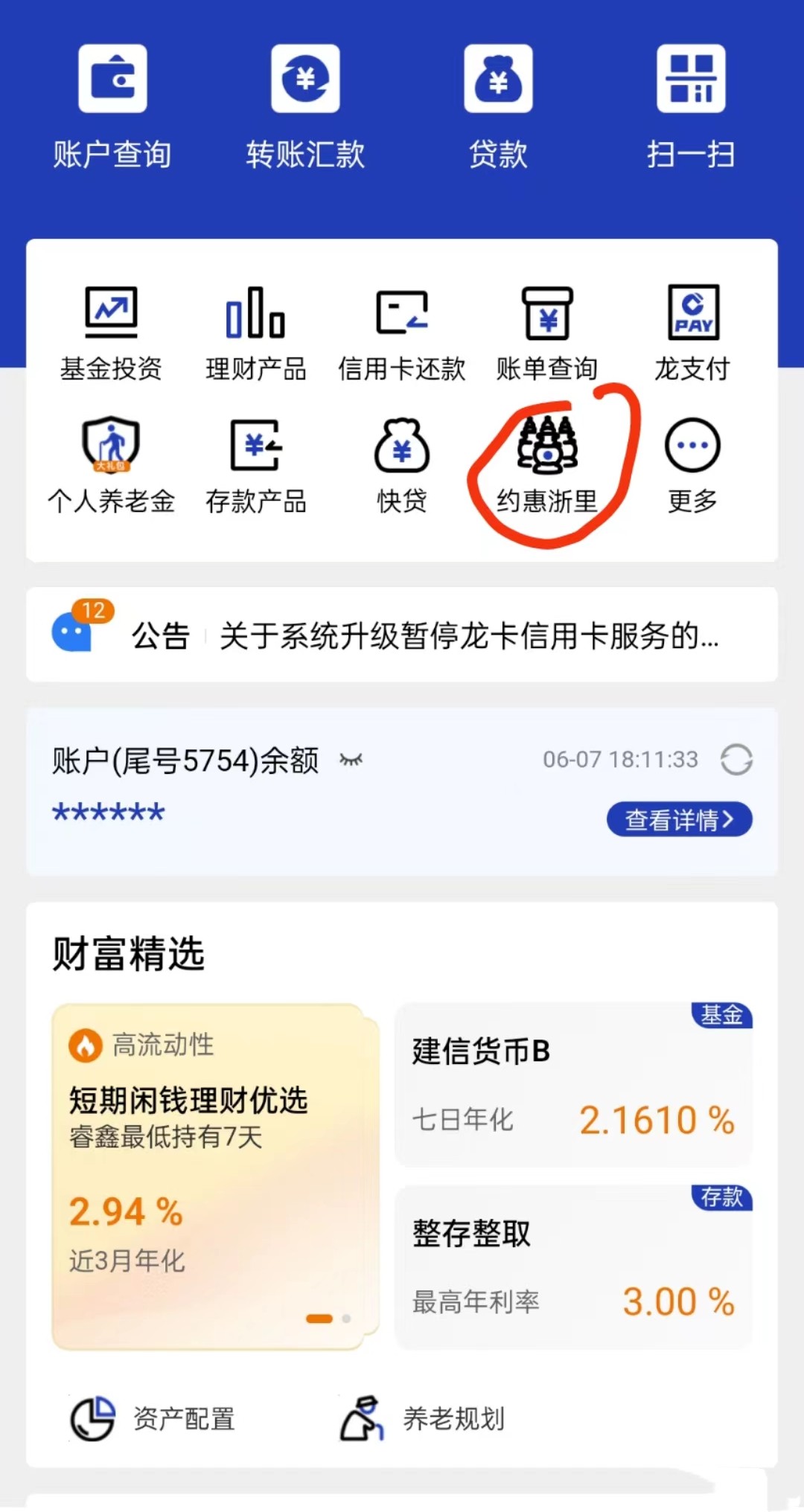Image resolution: width=804 pixels, height=1512 pixels.
Task: Open the 公告 announcement about system upgrade
Action: (x=469, y=636)
